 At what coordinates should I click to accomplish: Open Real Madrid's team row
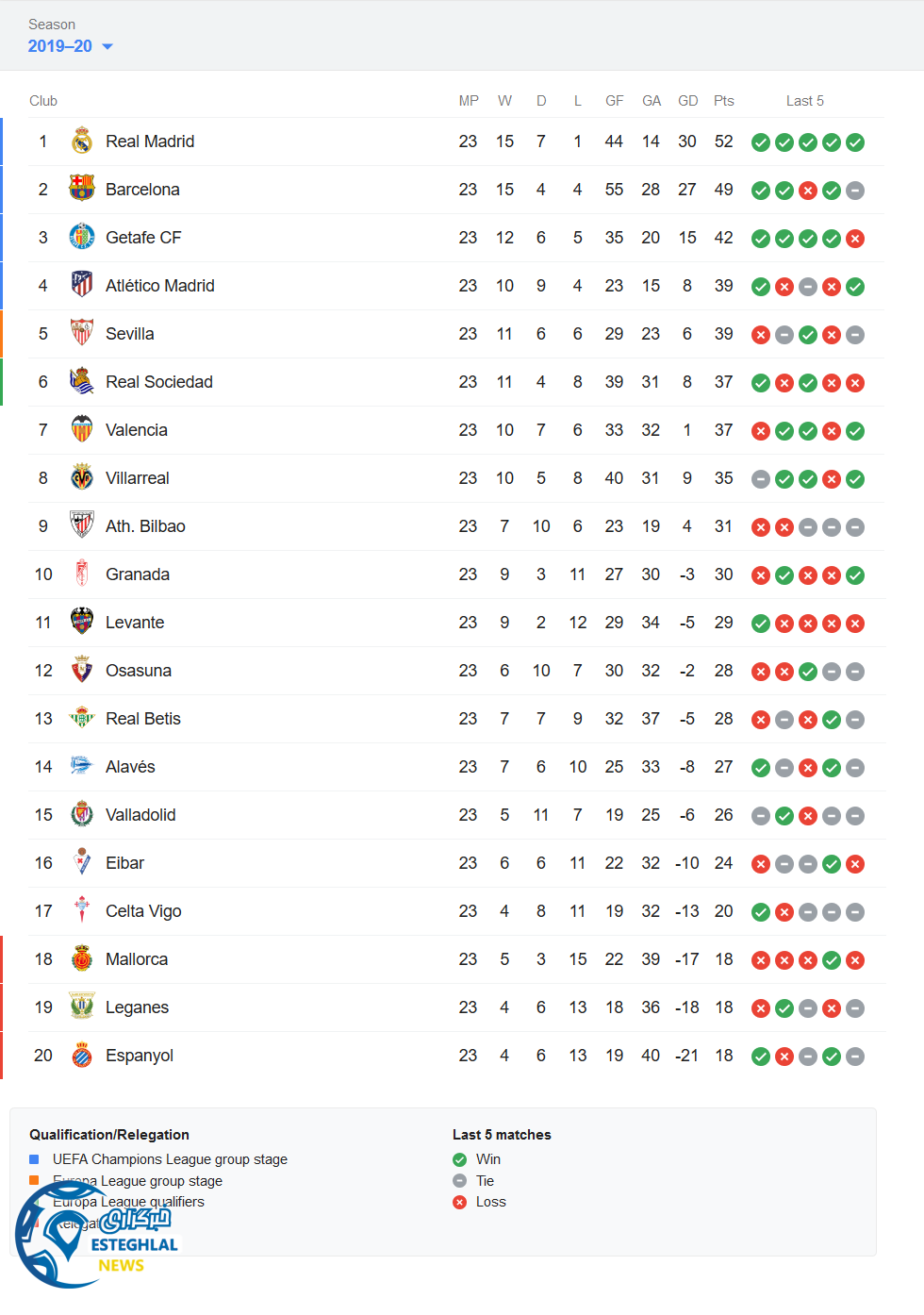[150, 141]
